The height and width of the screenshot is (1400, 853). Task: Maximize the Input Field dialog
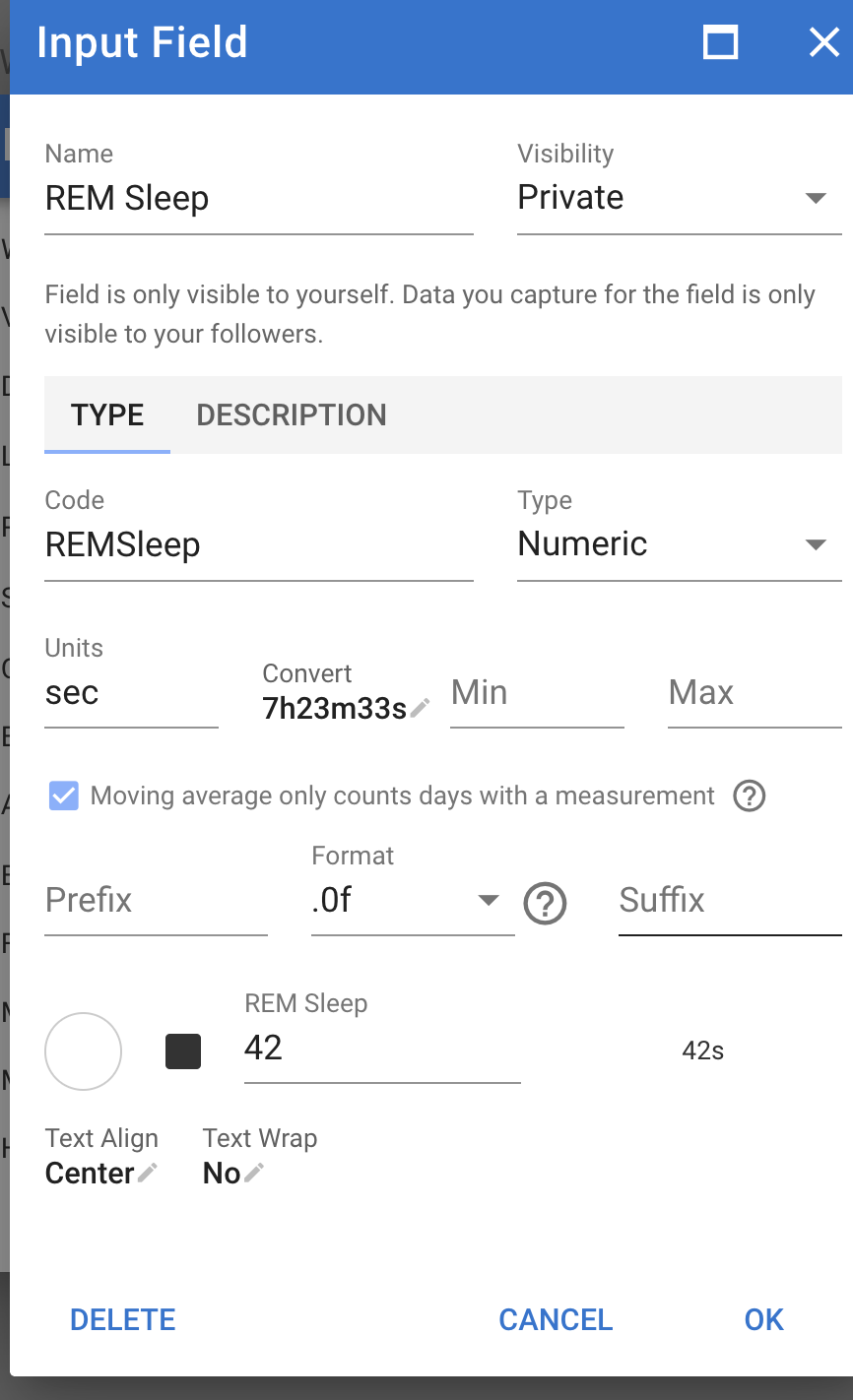721,42
